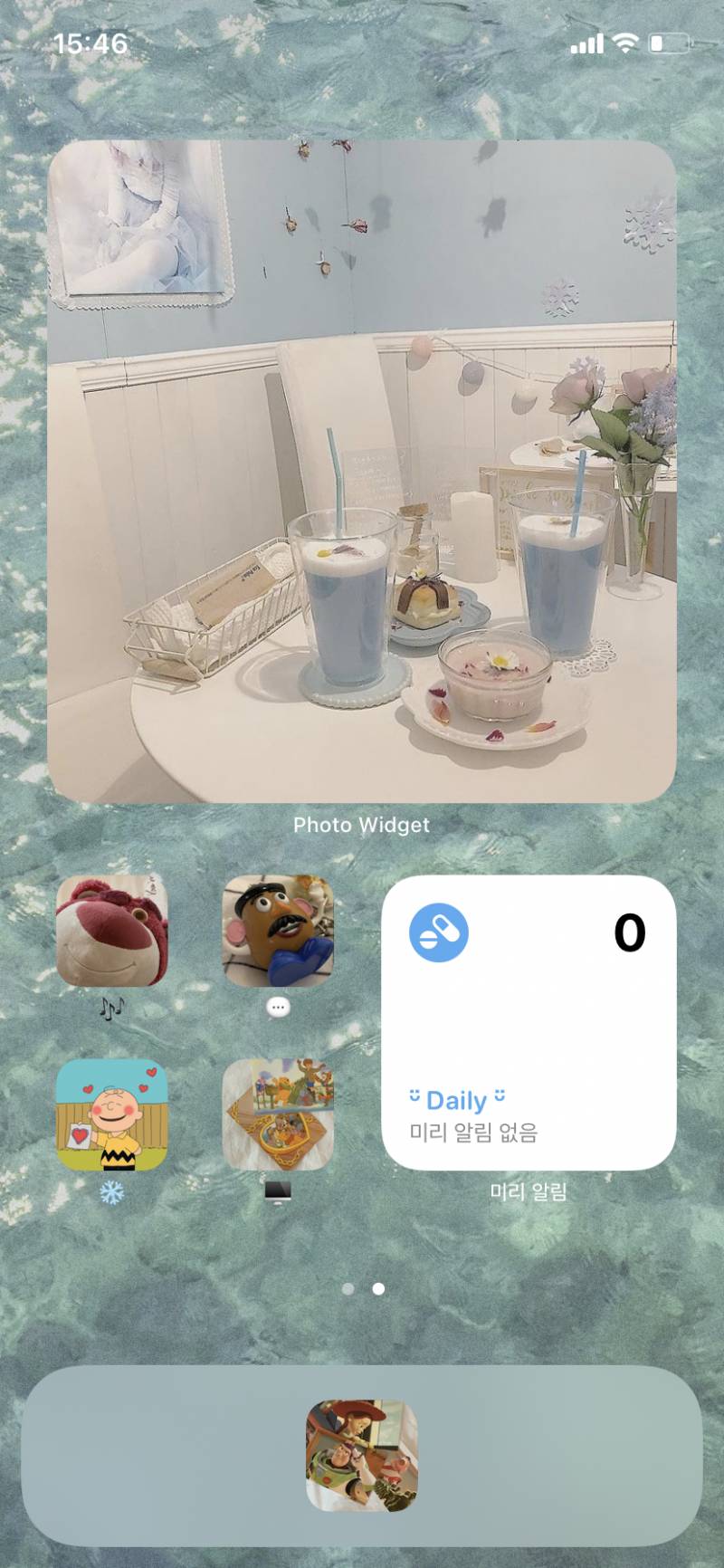Image resolution: width=724 pixels, height=1568 pixels.
Task: Open the Winnie the Pooh app with monitor label
Action: (278, 1114)
